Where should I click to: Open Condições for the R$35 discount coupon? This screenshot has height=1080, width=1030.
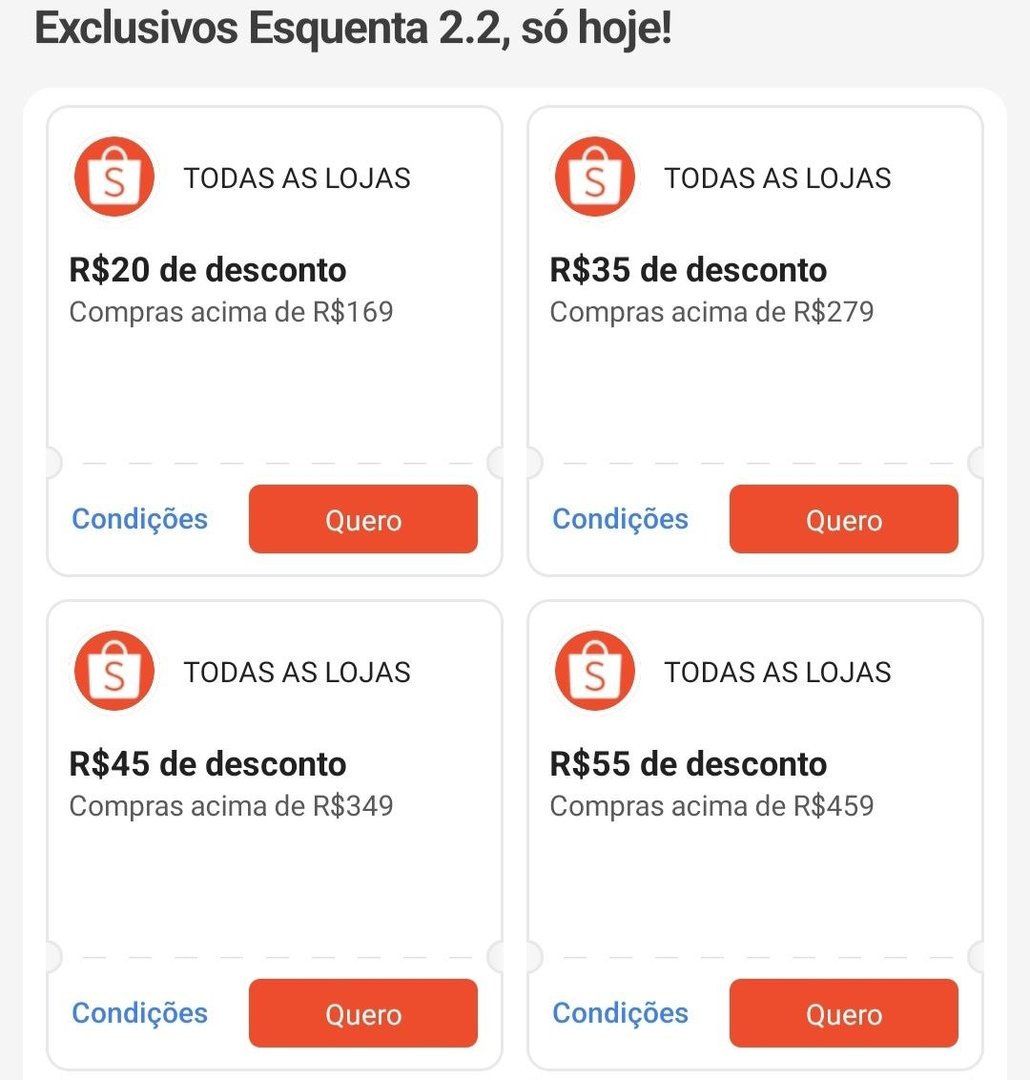tap(620, 519)
